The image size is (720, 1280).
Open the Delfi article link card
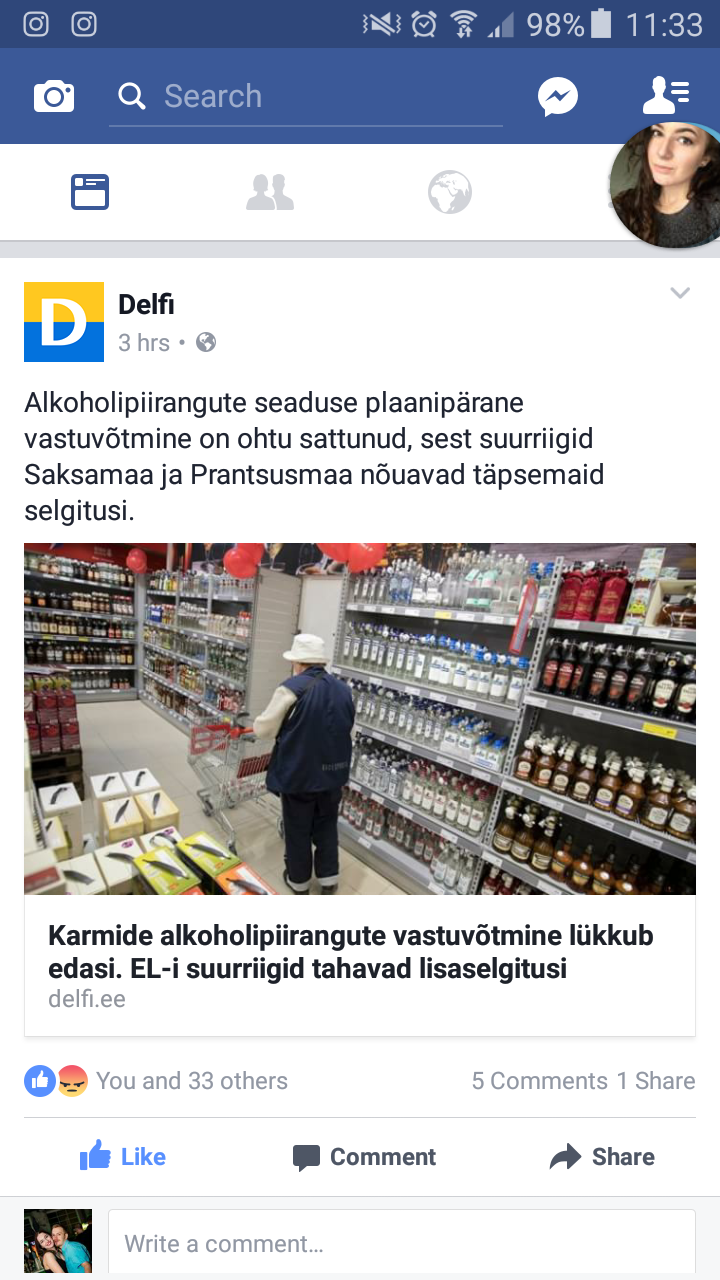coord(360,789)
